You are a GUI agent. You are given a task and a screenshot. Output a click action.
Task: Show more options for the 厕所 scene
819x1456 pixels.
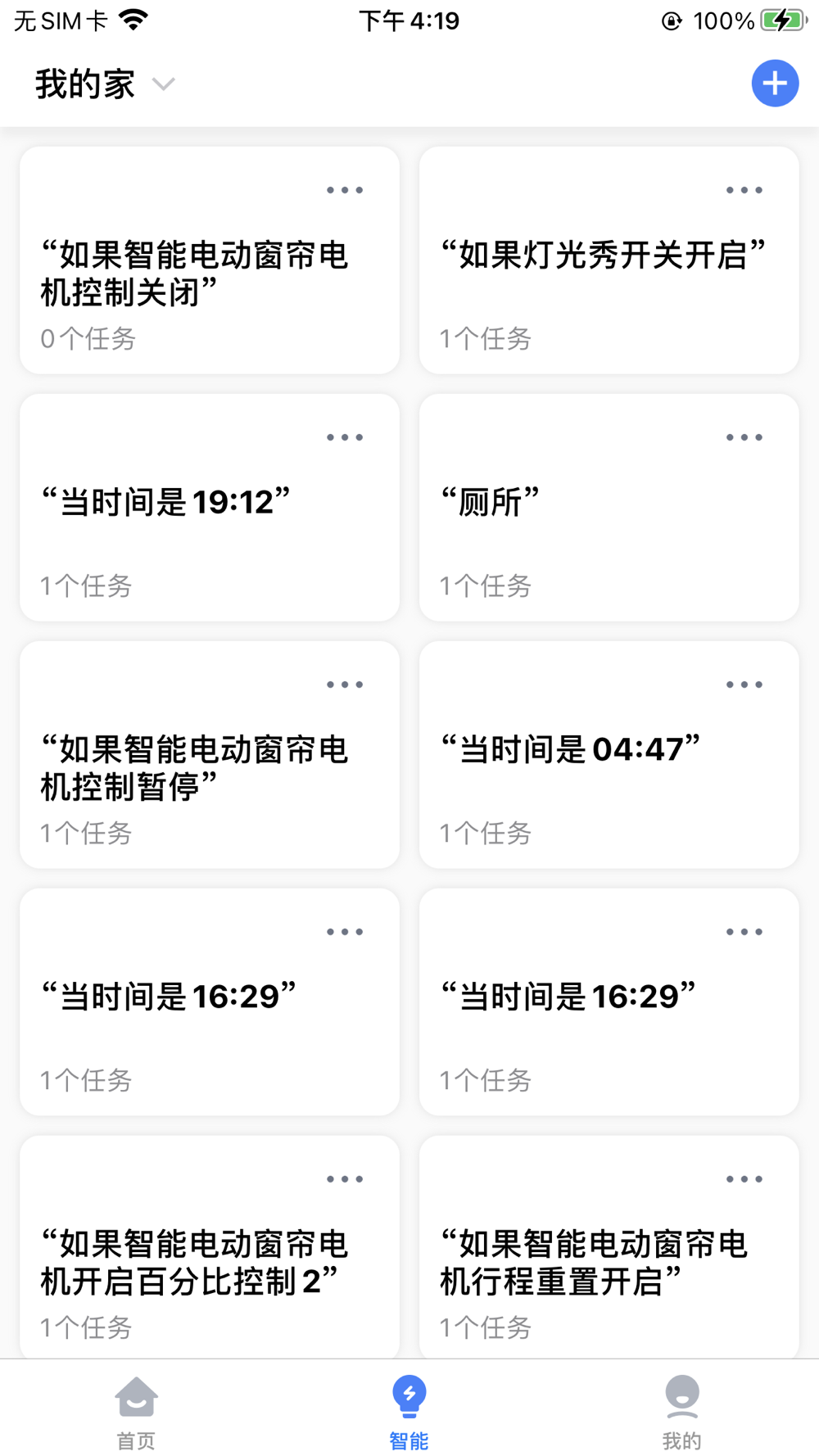(744, 437)
